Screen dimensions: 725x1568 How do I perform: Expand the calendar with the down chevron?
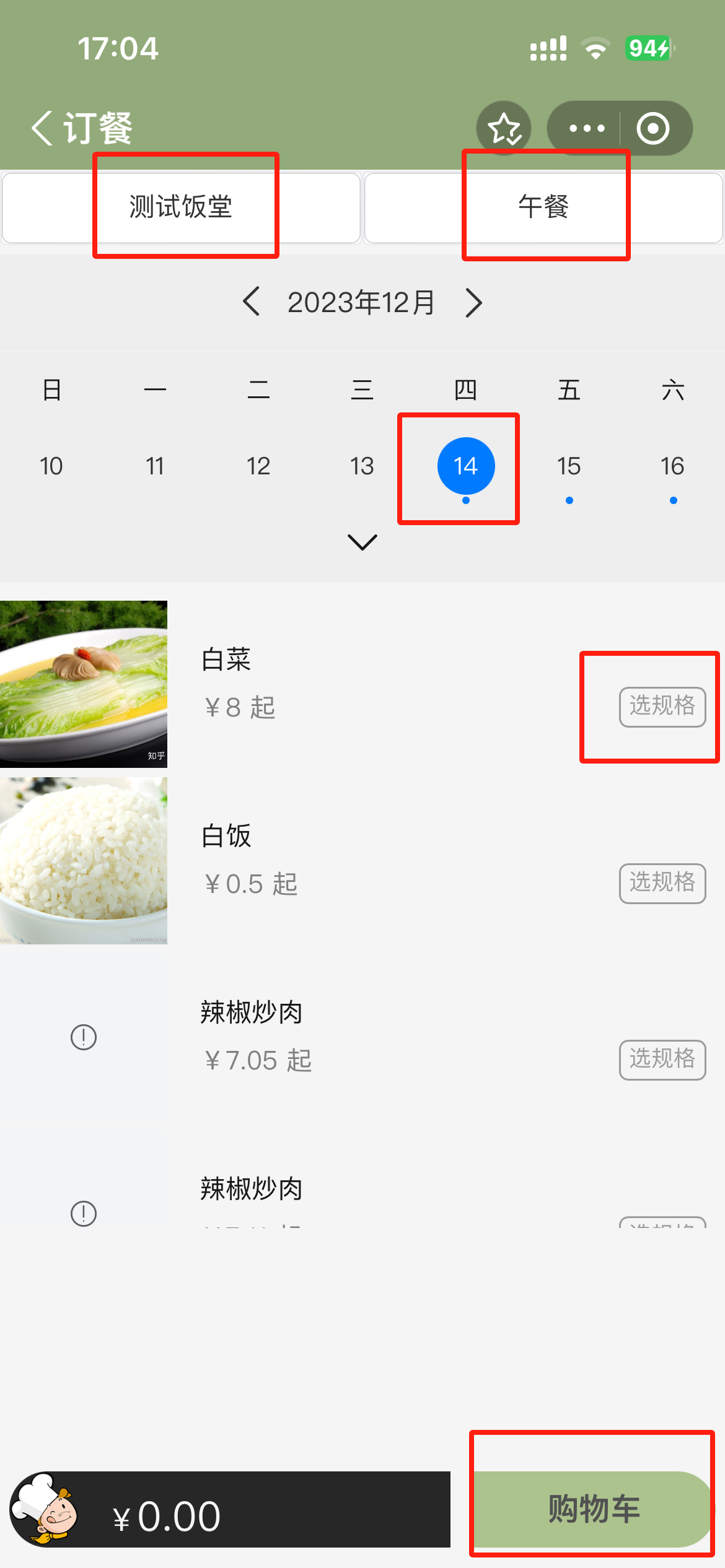tap(362, 542)
